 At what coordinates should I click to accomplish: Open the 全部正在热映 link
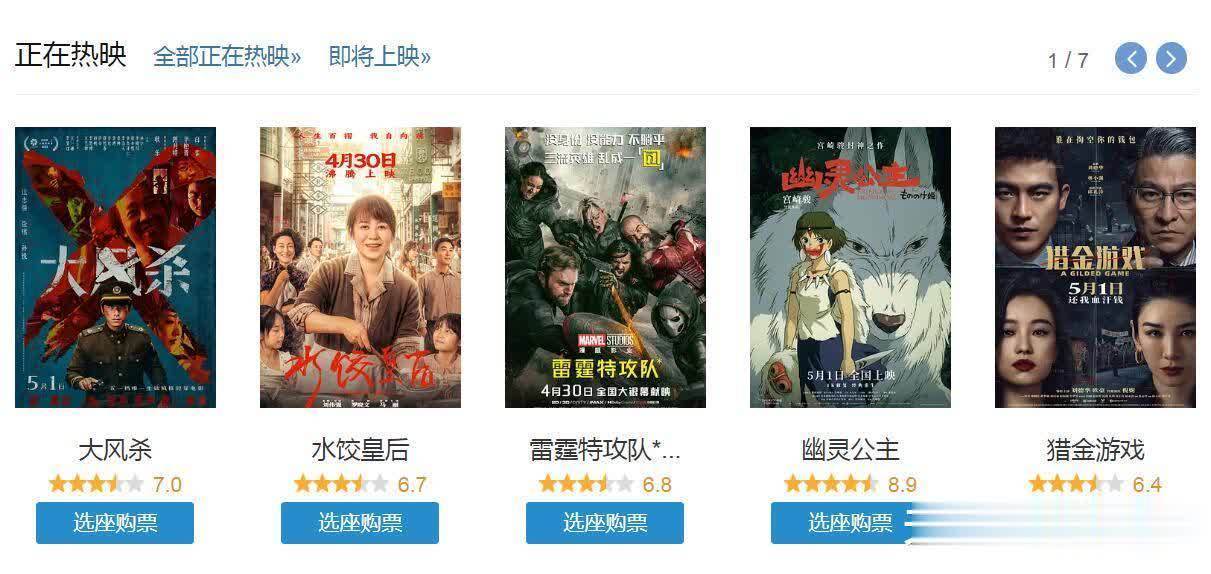(x=227, y=56)
